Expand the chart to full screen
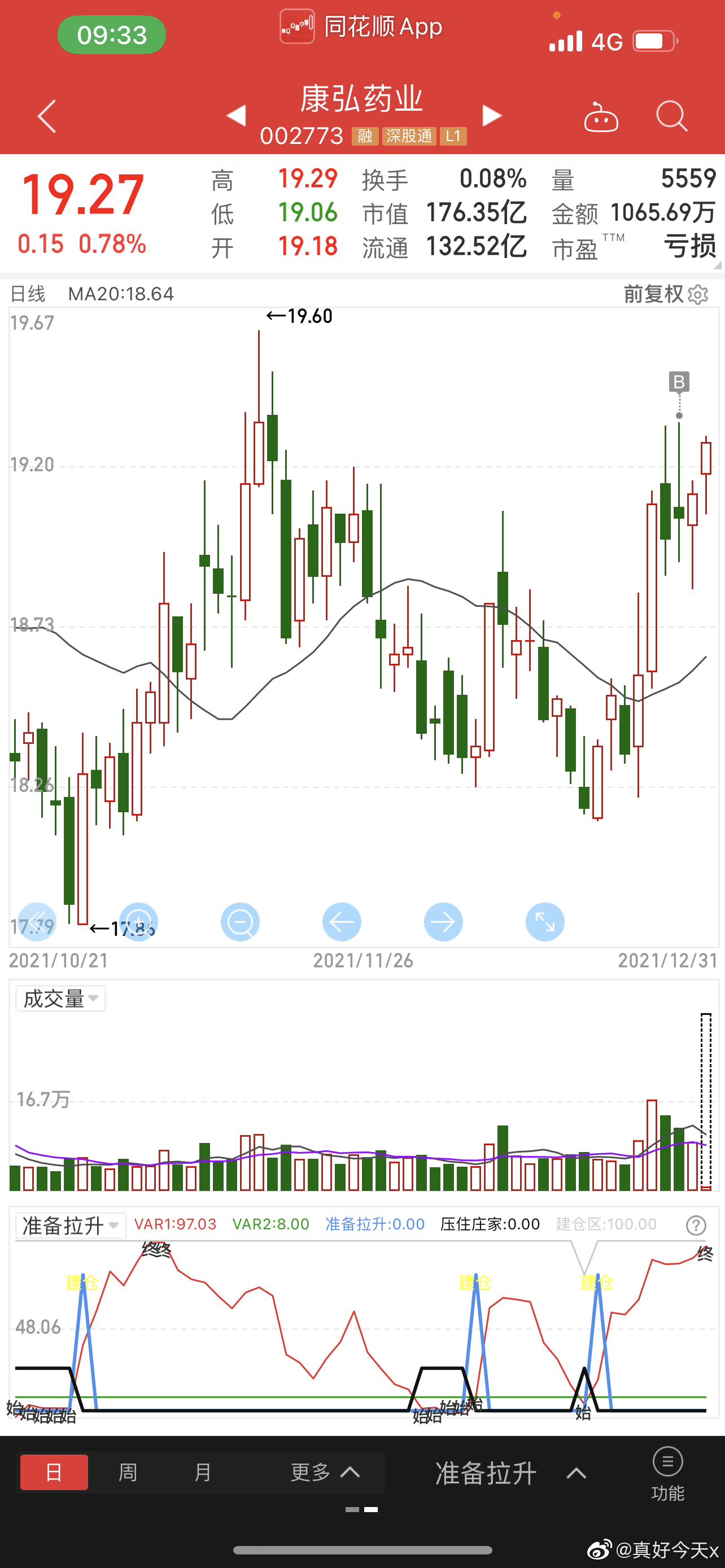This screenshot has width=725, height=1568. pos(545,922)
